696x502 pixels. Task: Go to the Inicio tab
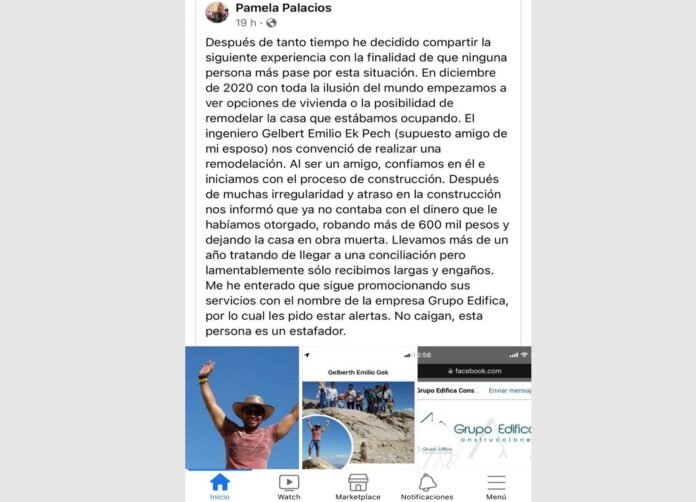point(219,486)
